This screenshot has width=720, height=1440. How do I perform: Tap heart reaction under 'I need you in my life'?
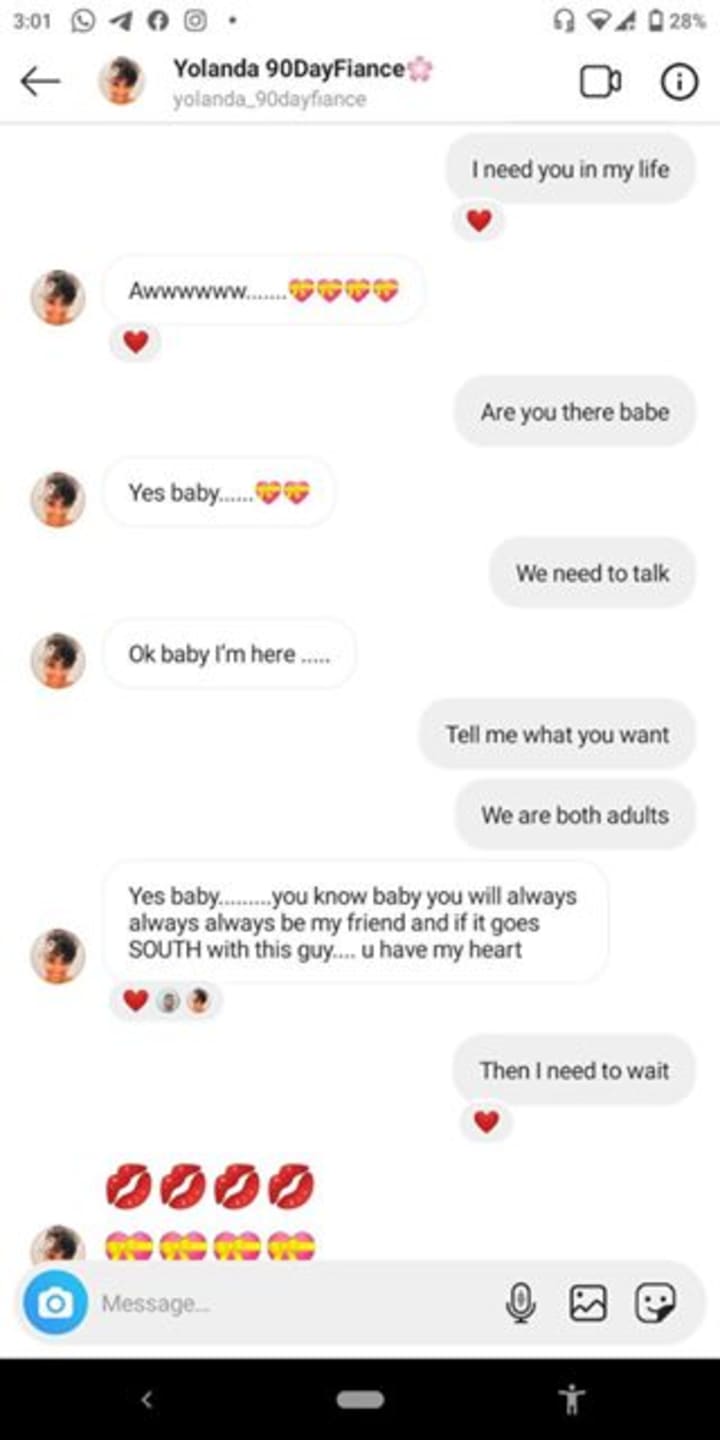[479, 221]
